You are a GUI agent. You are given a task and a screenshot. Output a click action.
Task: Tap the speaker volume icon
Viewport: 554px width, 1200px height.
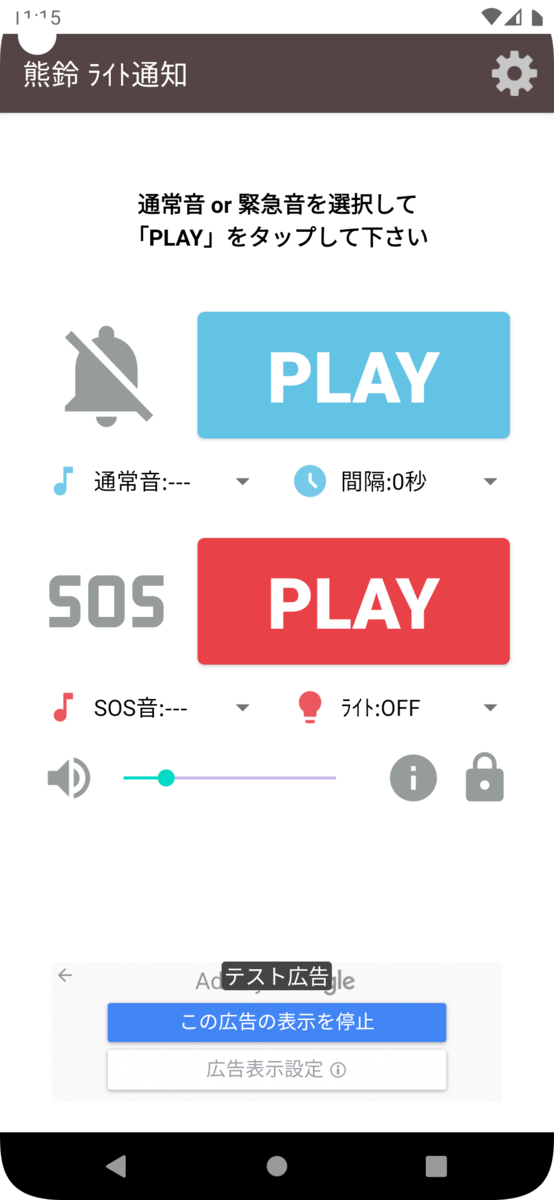(69, 778)
